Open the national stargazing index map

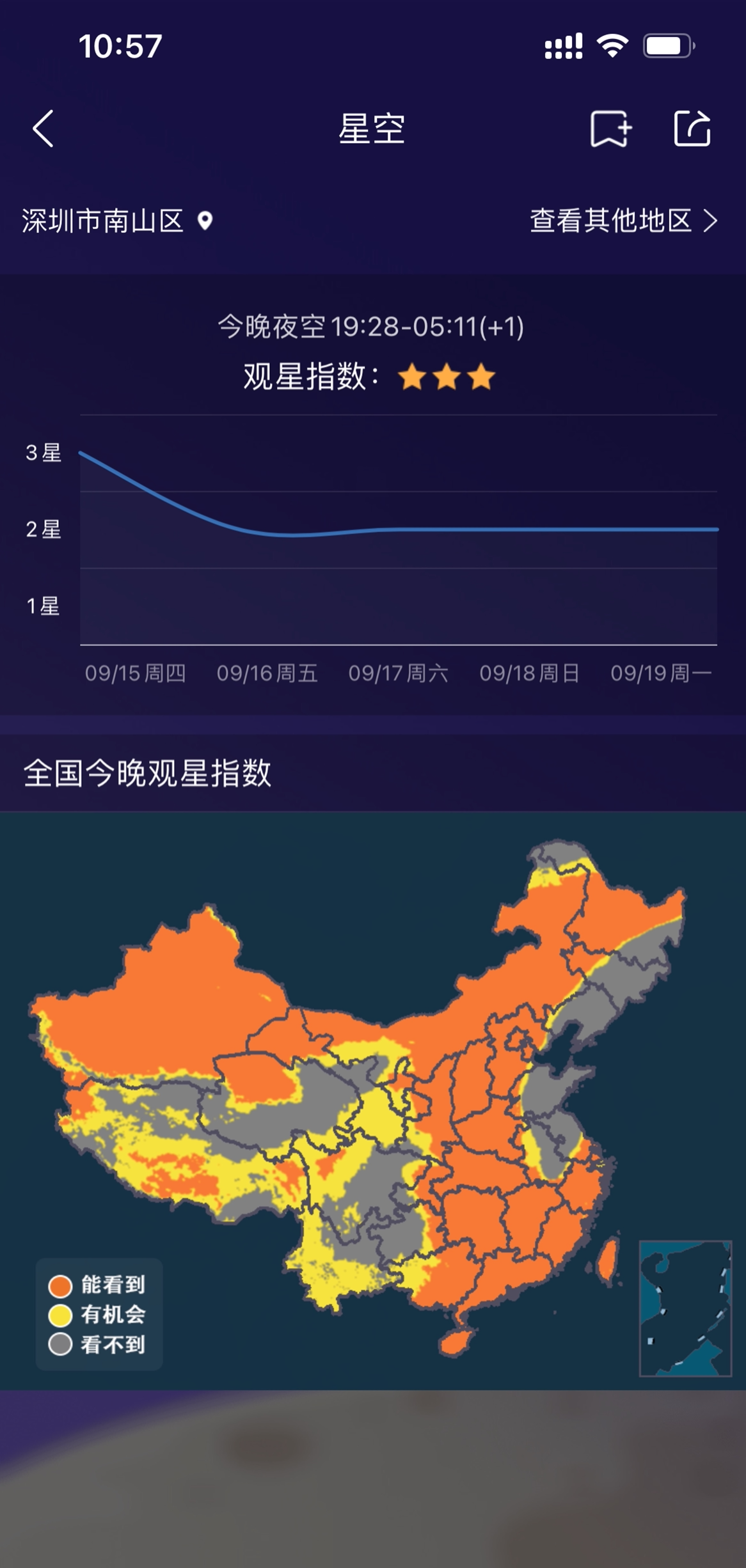click(x=372, y=1099)
